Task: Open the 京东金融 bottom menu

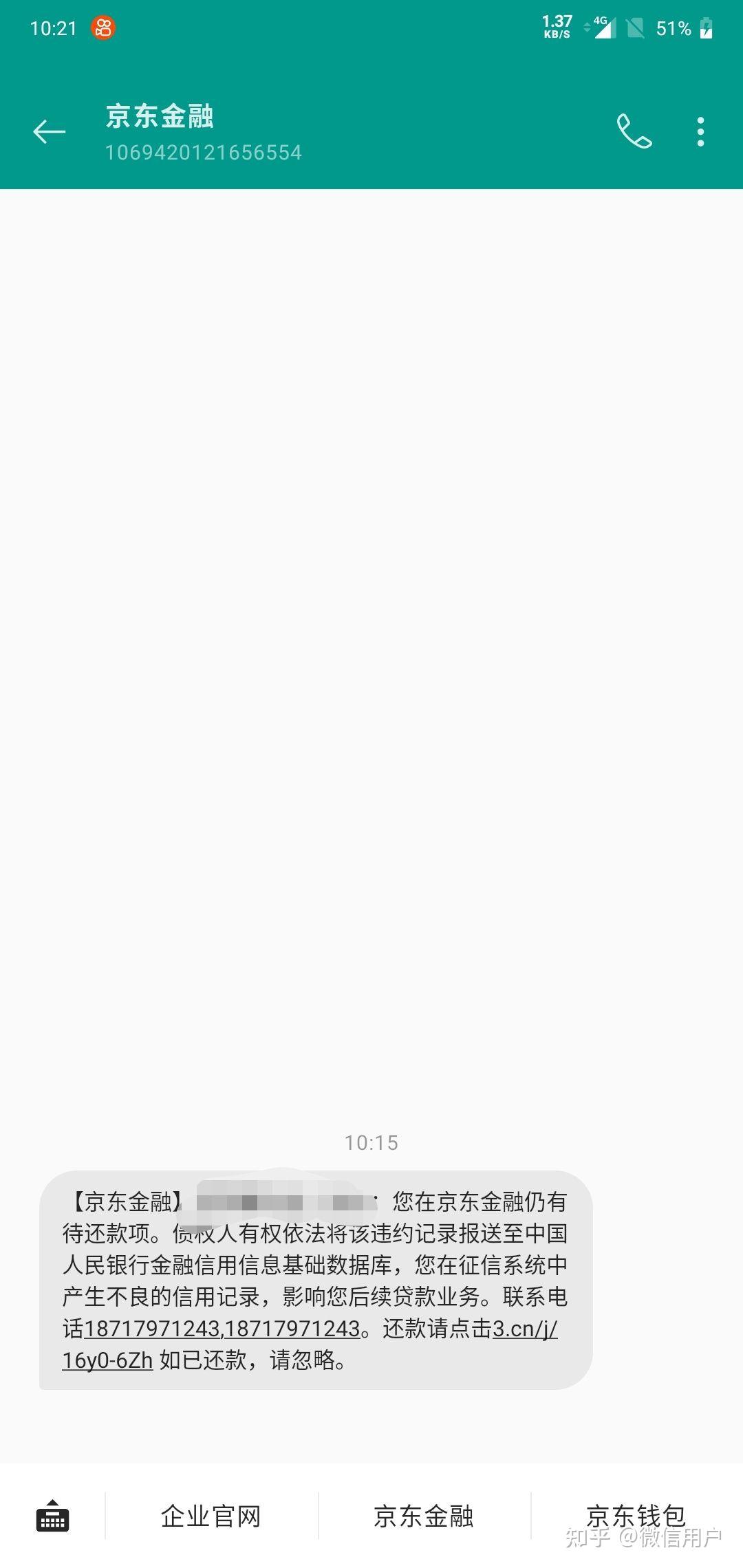Action: click(424, 1516)
